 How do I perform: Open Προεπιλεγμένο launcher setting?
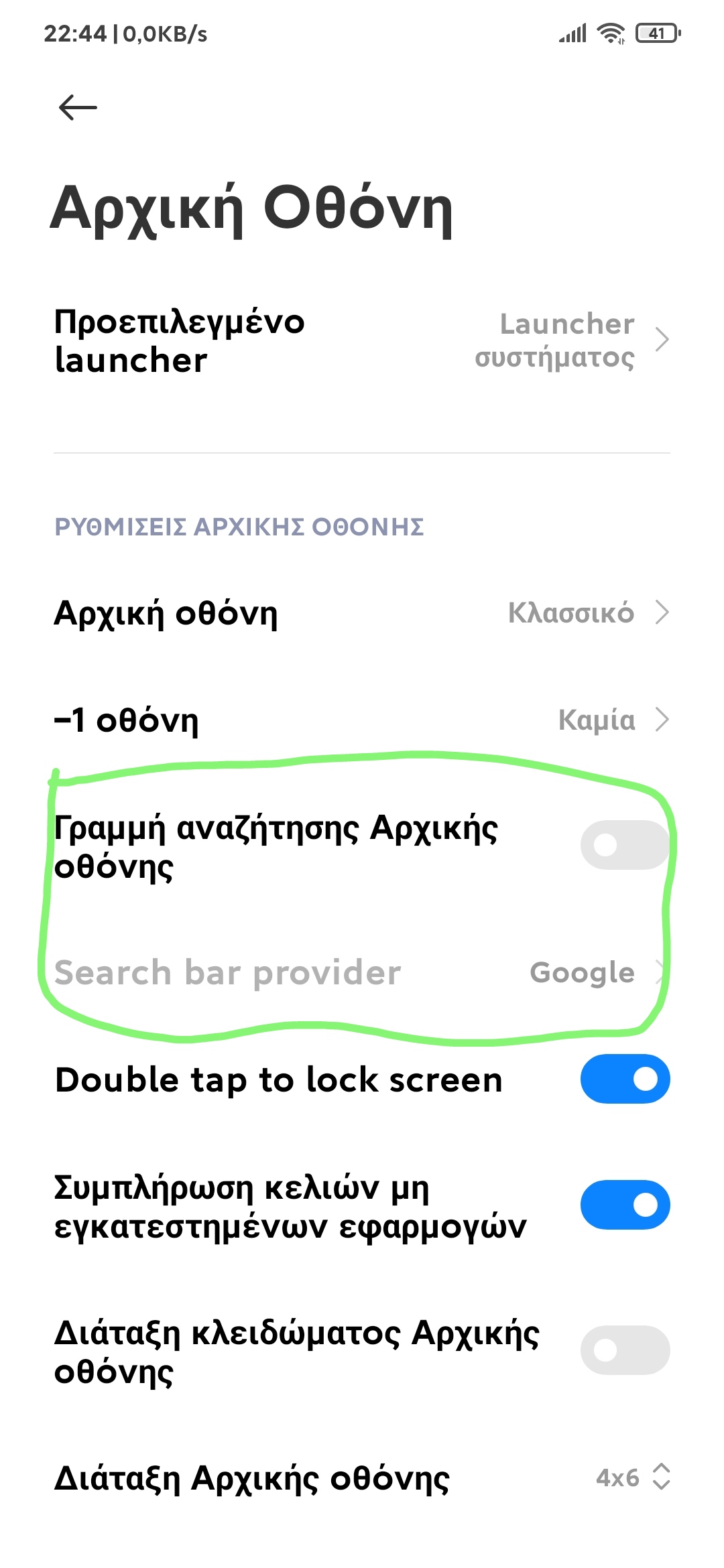pos(362,340)
